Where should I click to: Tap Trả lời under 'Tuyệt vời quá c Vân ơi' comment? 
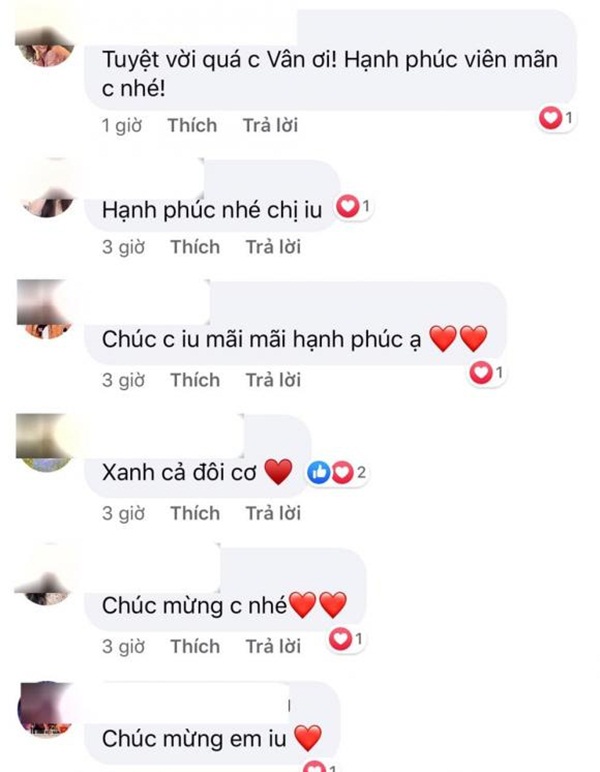click(270, 126)
